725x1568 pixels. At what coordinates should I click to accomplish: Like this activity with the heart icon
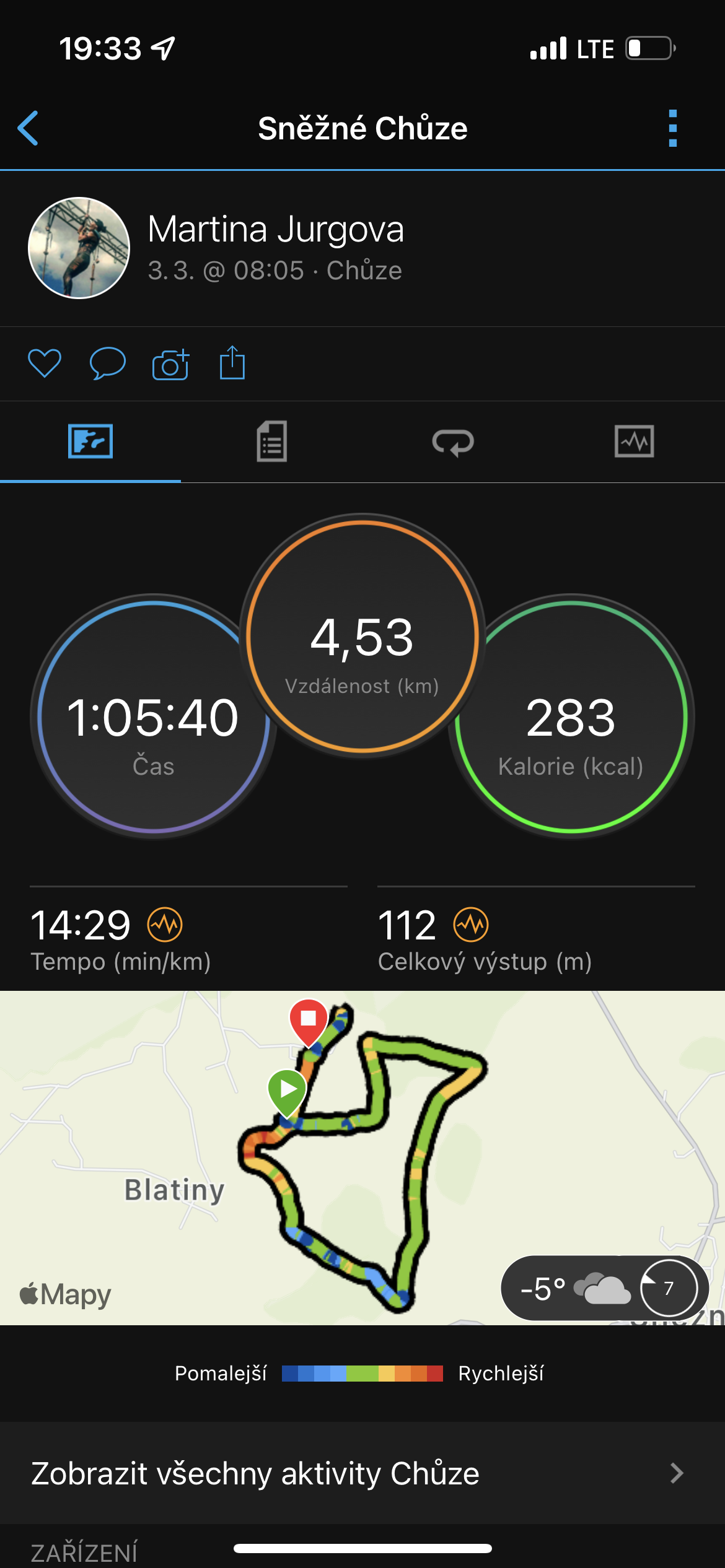click(45, 364)
